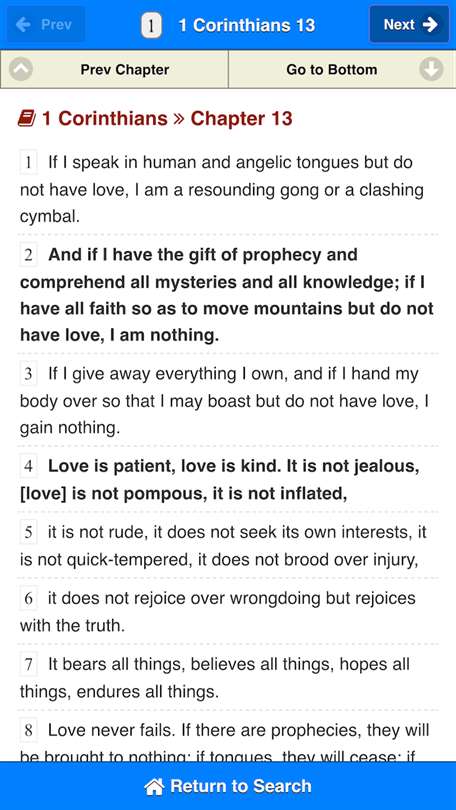Select verse 2 about the gift of prophecy
Viewport: 456px width, 810px height.
coord(228,295)
